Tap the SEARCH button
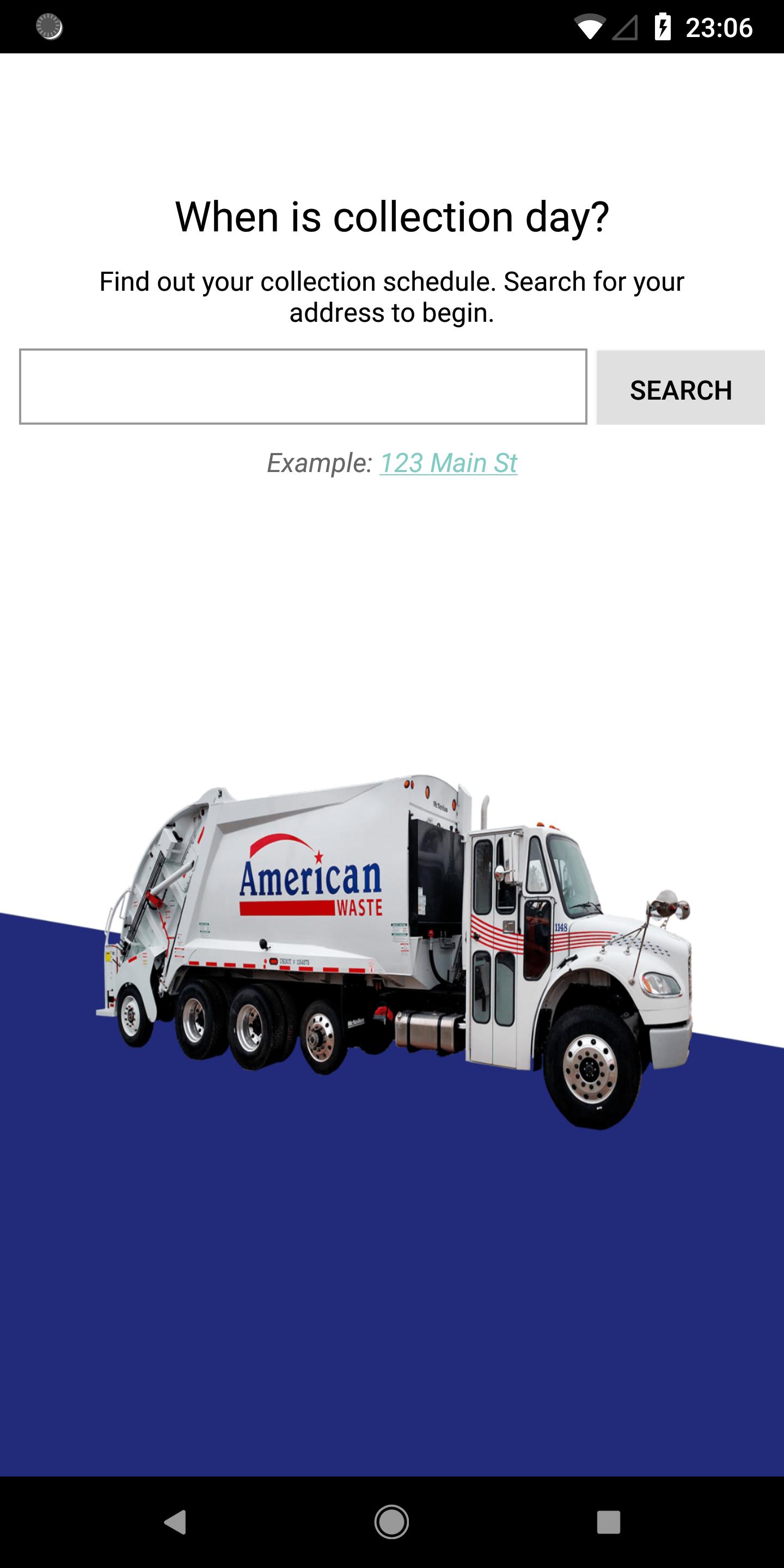 click(680, 388)
